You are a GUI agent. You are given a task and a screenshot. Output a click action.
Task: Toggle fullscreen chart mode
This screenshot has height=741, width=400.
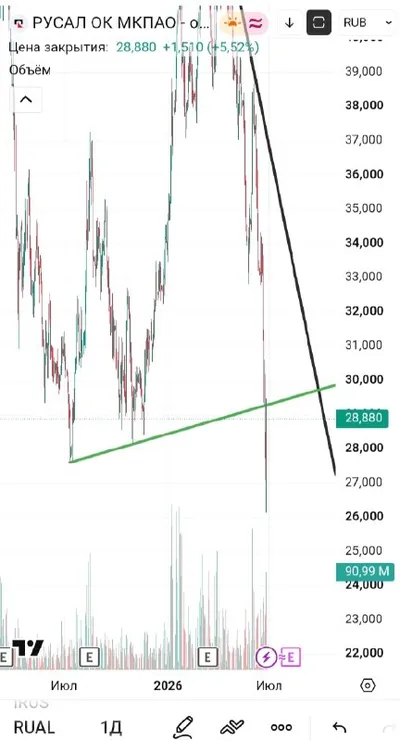[319, 22]
